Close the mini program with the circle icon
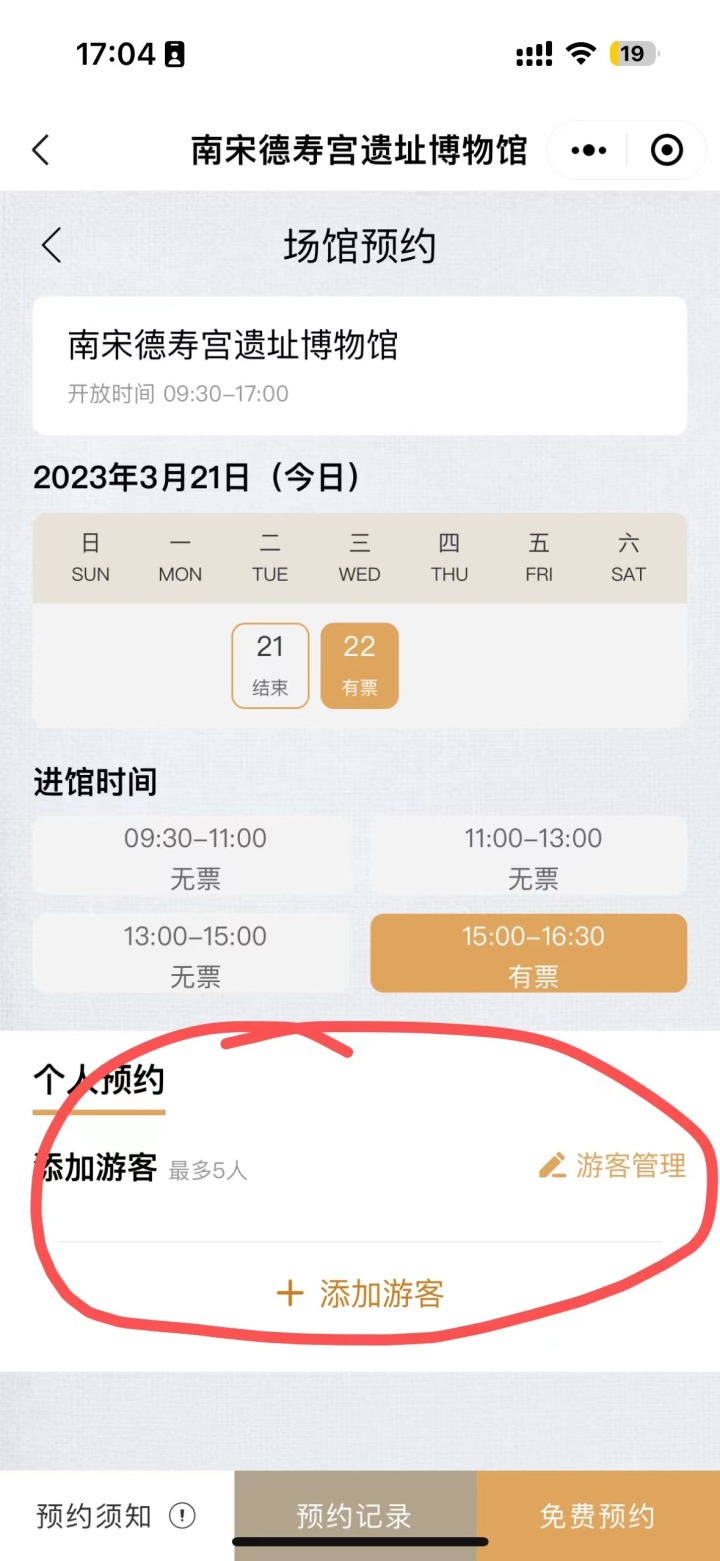This screenshot has height=1561, width=720. (x=666, y=151)
